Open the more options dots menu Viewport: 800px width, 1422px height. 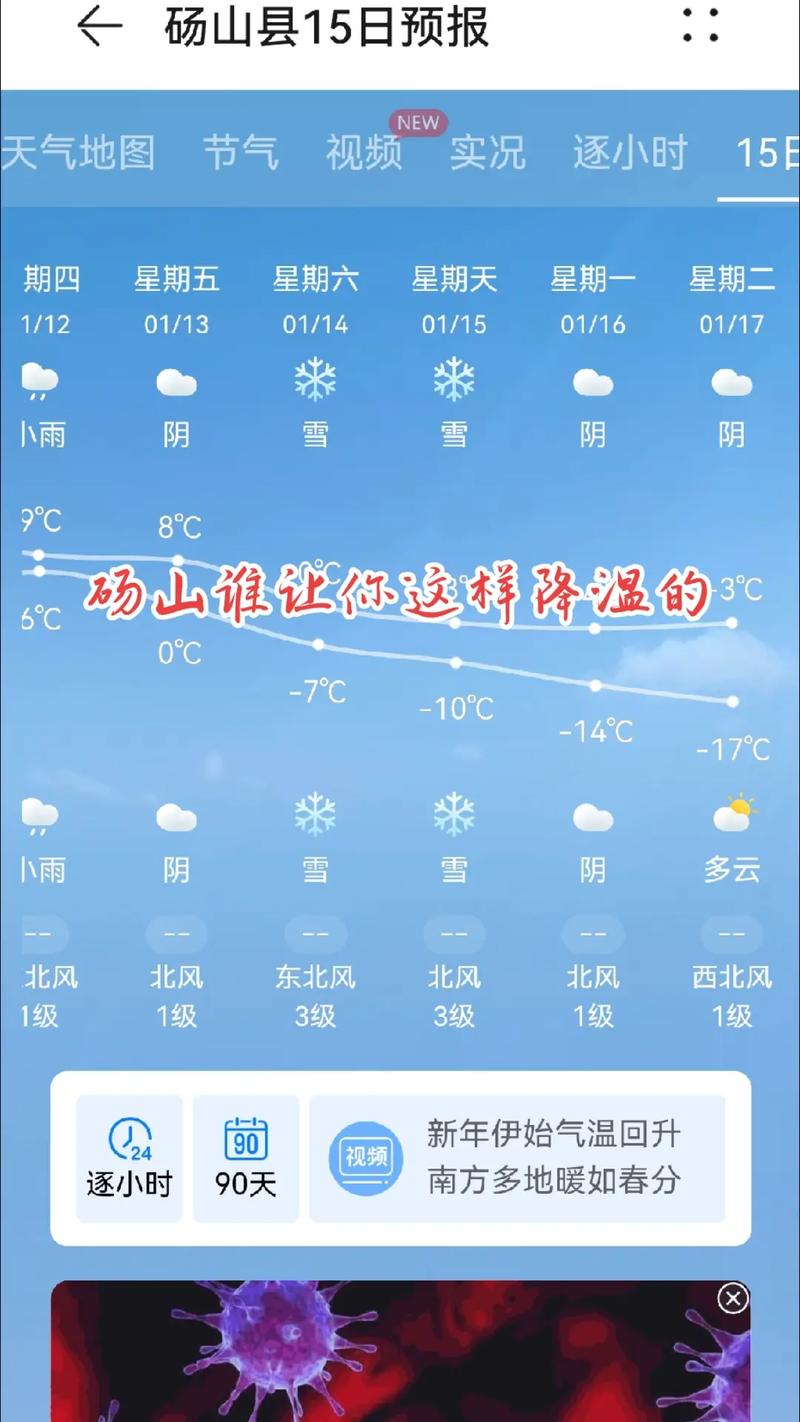700,27
